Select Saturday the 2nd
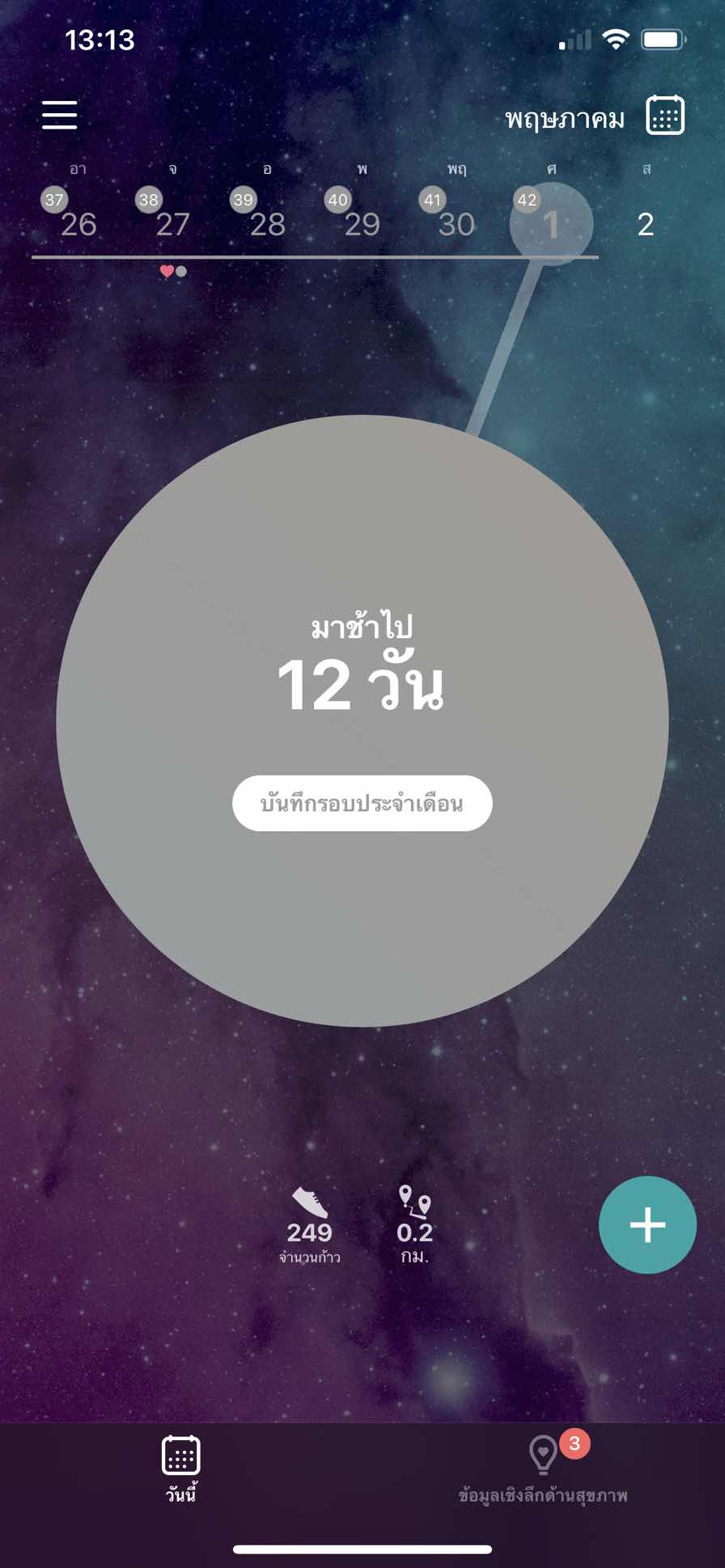The height and width of the screenshot is (1568, 725). pyautogui.click(x=645, y=224)
